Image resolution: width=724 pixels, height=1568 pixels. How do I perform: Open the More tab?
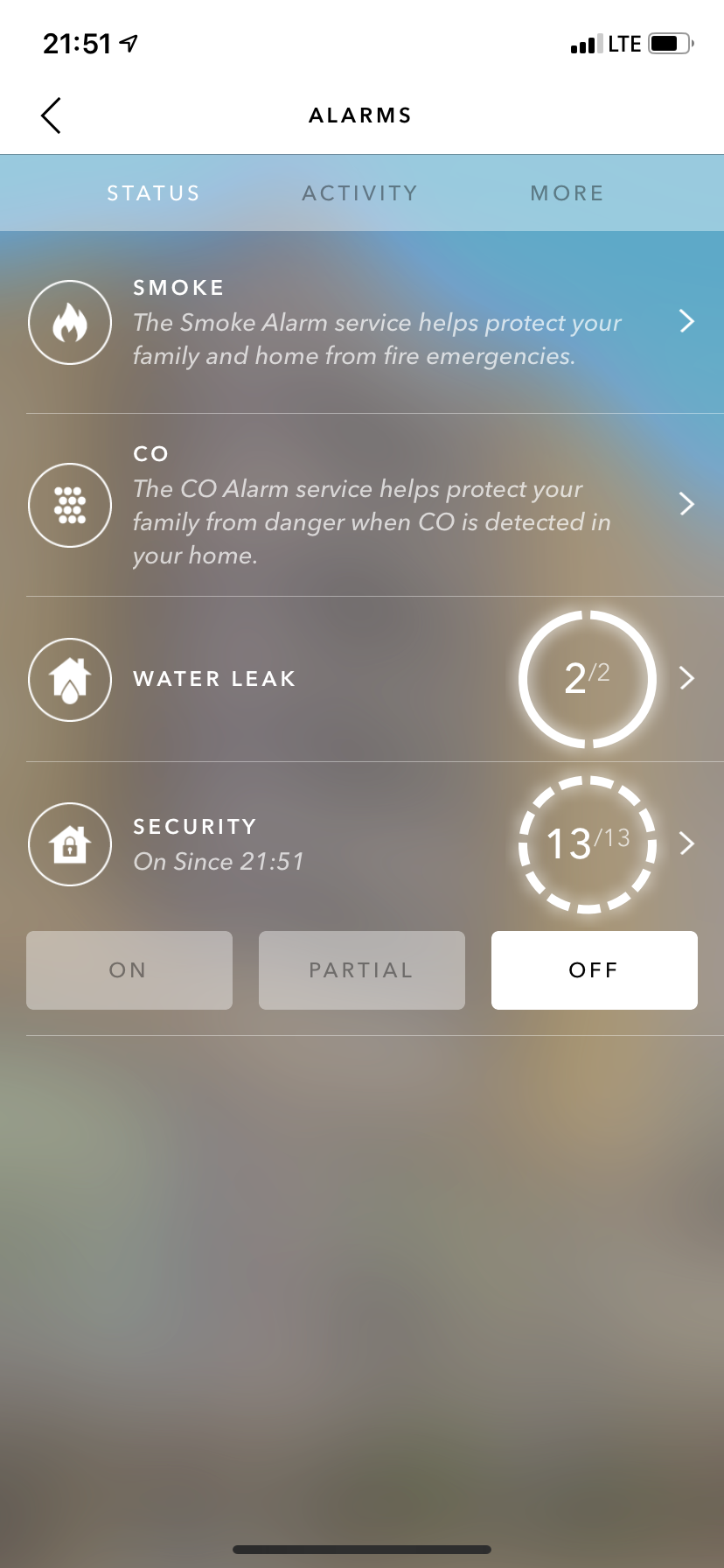click(567, 193)
